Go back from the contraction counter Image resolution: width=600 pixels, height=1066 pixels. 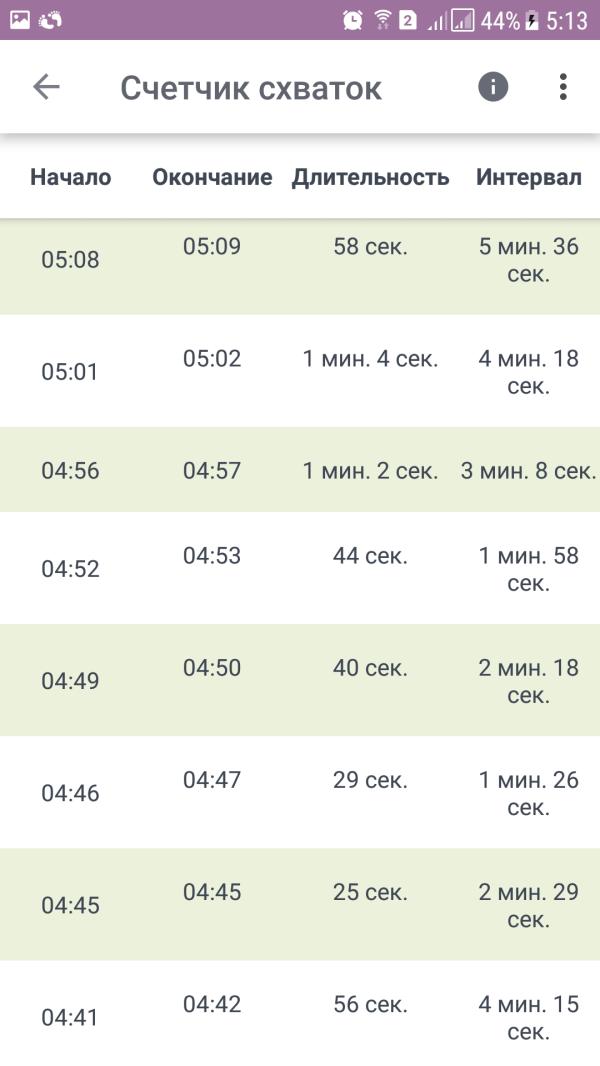46,87
